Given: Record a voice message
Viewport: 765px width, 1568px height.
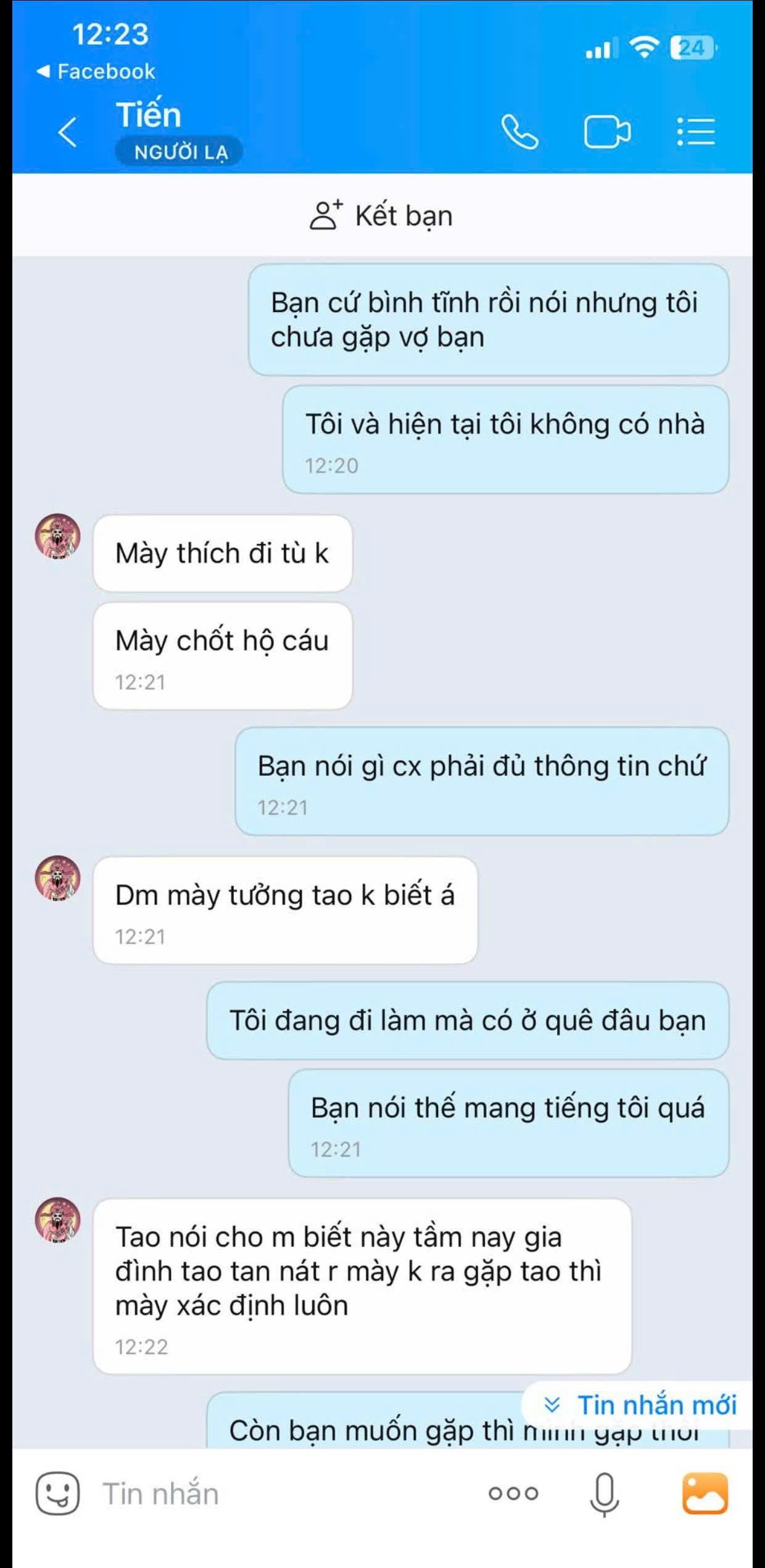Looking at the screenshot, I should (x=605, y=1493).
